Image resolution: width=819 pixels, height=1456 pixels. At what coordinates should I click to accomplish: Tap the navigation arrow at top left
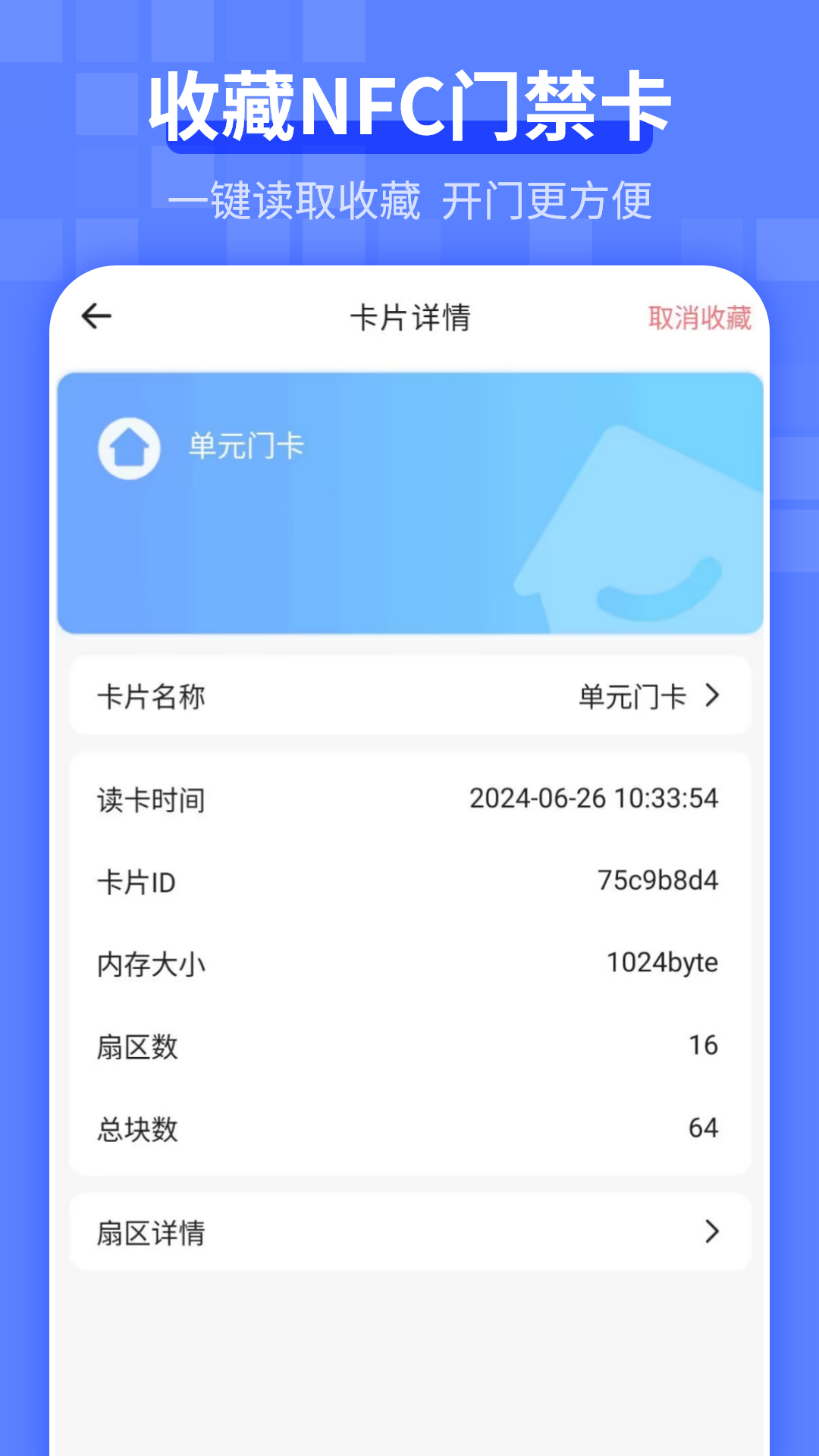tap(95, 315)
